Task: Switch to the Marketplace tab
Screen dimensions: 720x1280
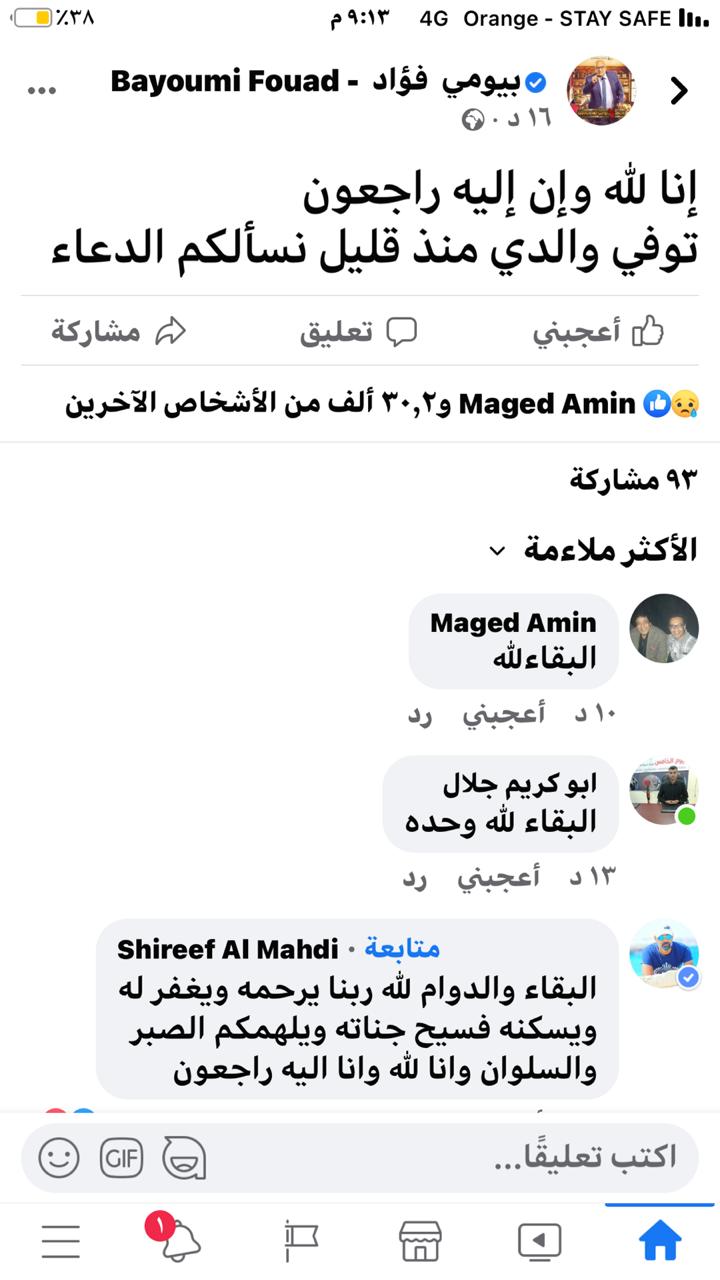Action: 420,1241
